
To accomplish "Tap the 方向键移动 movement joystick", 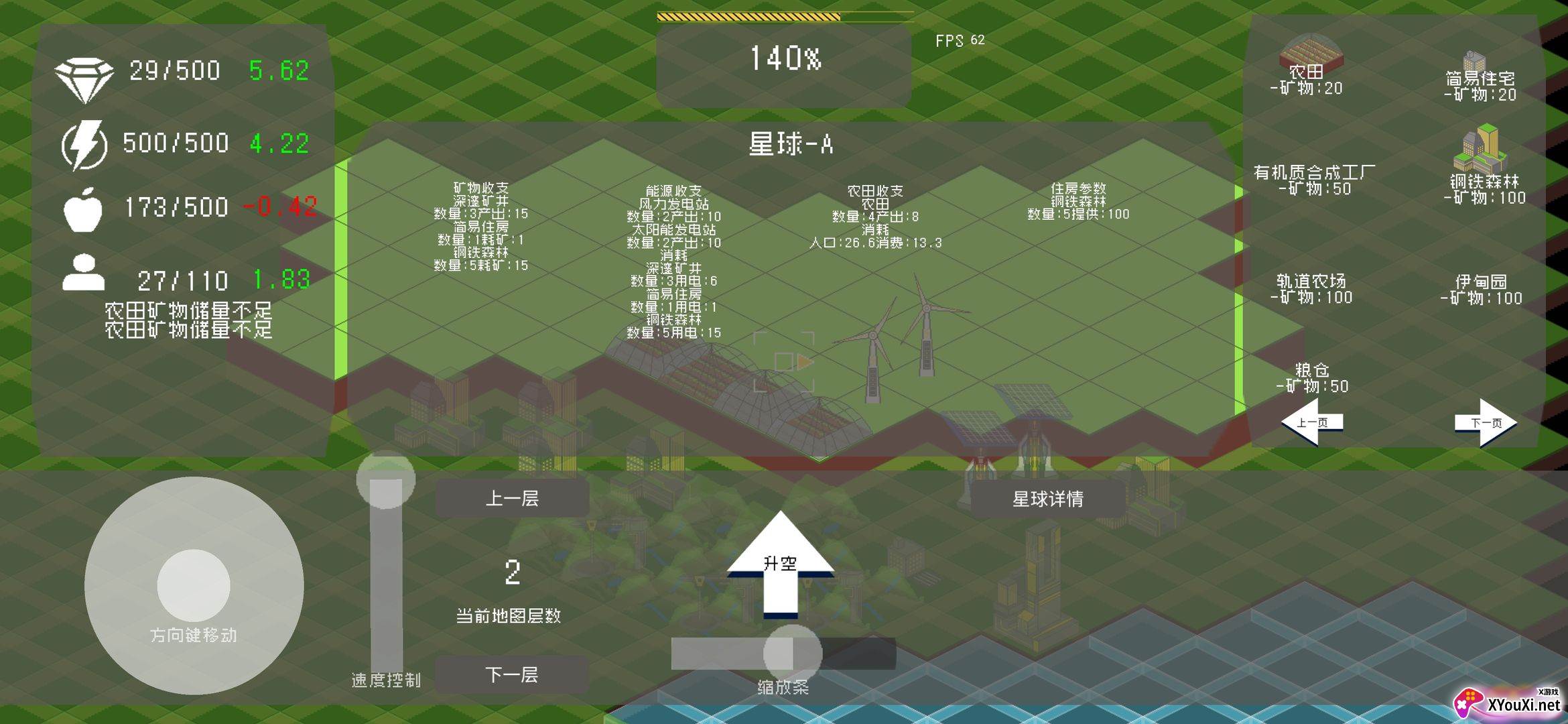I will point(194,585).
